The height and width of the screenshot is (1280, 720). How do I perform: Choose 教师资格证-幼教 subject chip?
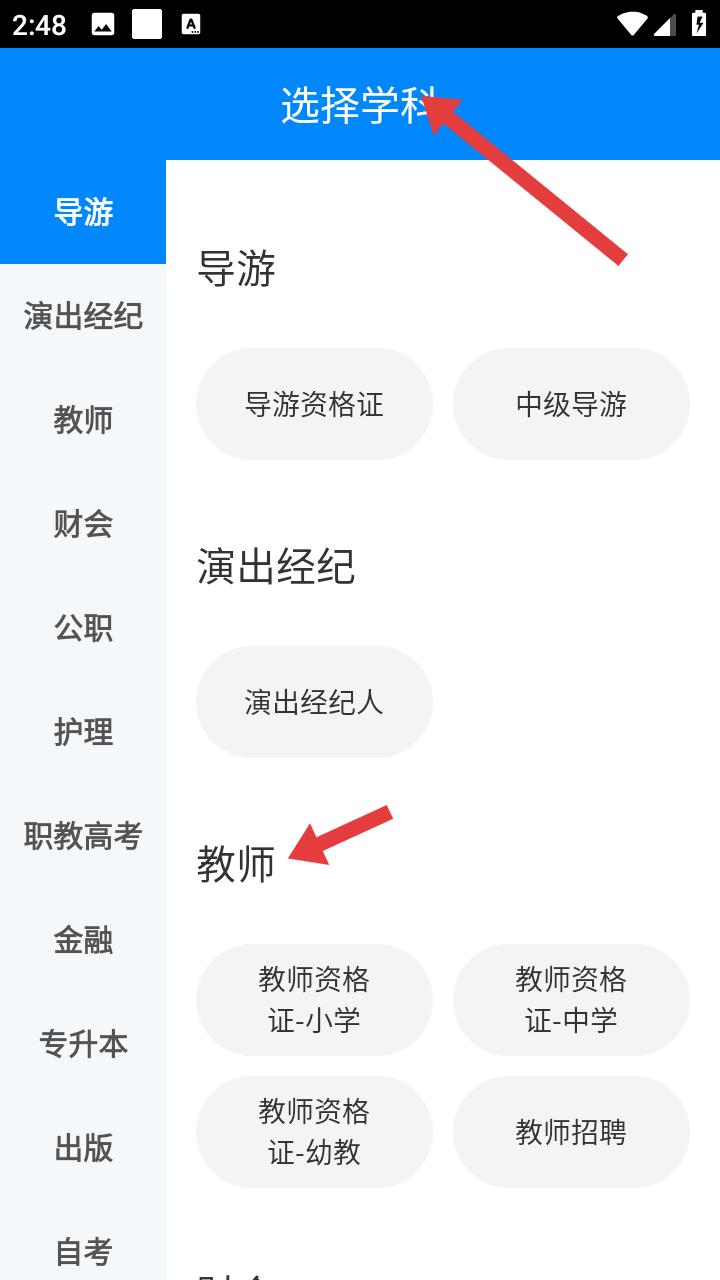click(x=314, y=1132)
